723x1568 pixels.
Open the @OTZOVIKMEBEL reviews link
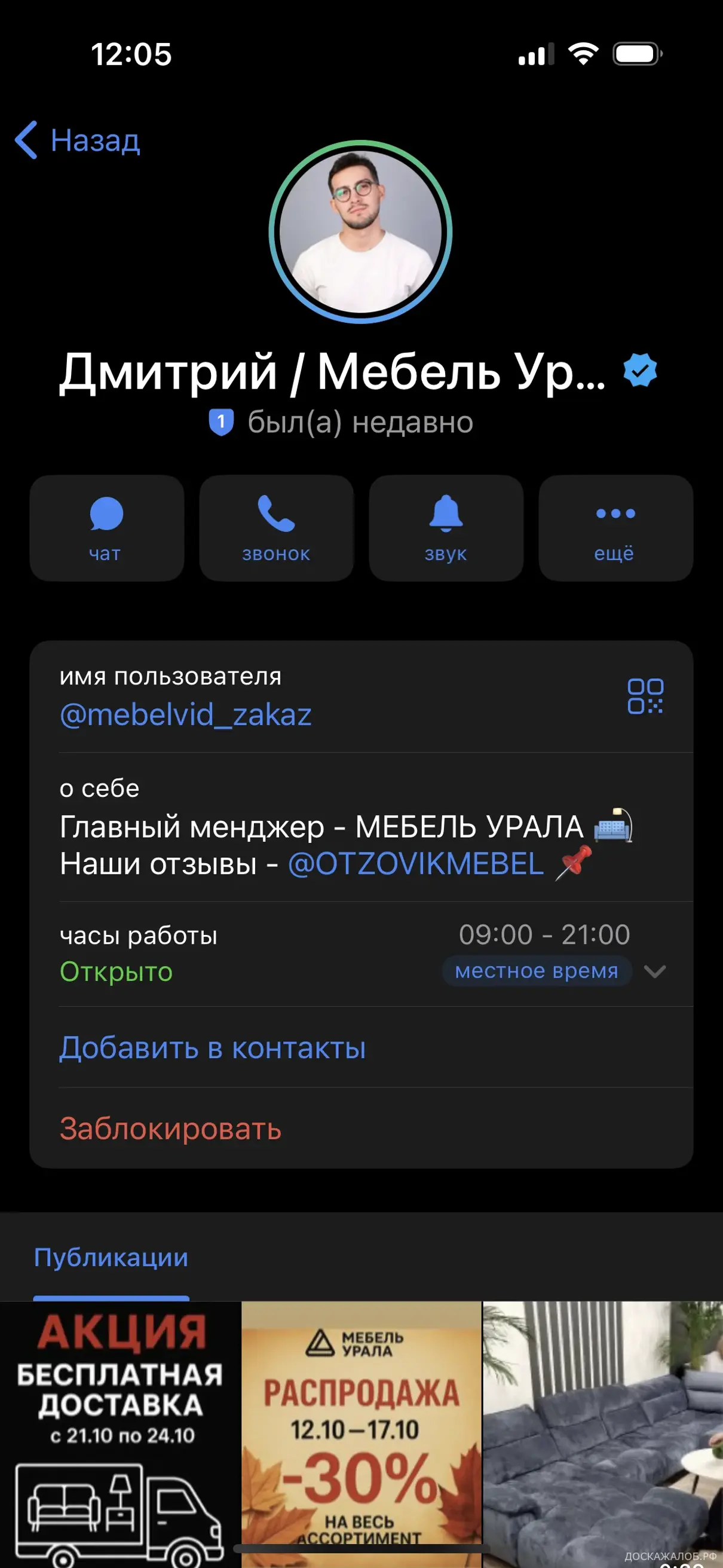pyautogui.click(x=416, y=864)
